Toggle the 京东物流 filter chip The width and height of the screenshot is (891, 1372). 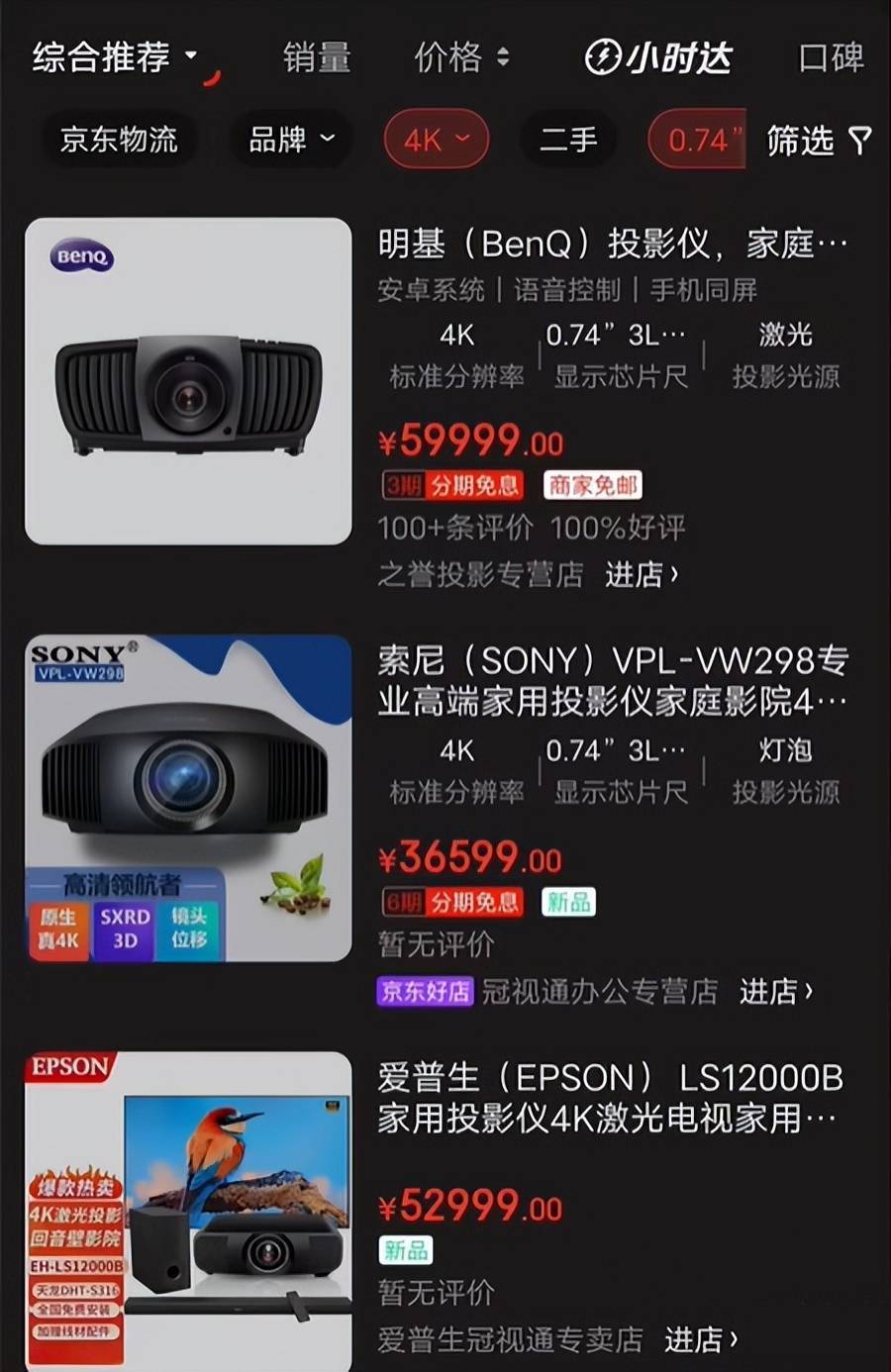(x=118, y=140)
